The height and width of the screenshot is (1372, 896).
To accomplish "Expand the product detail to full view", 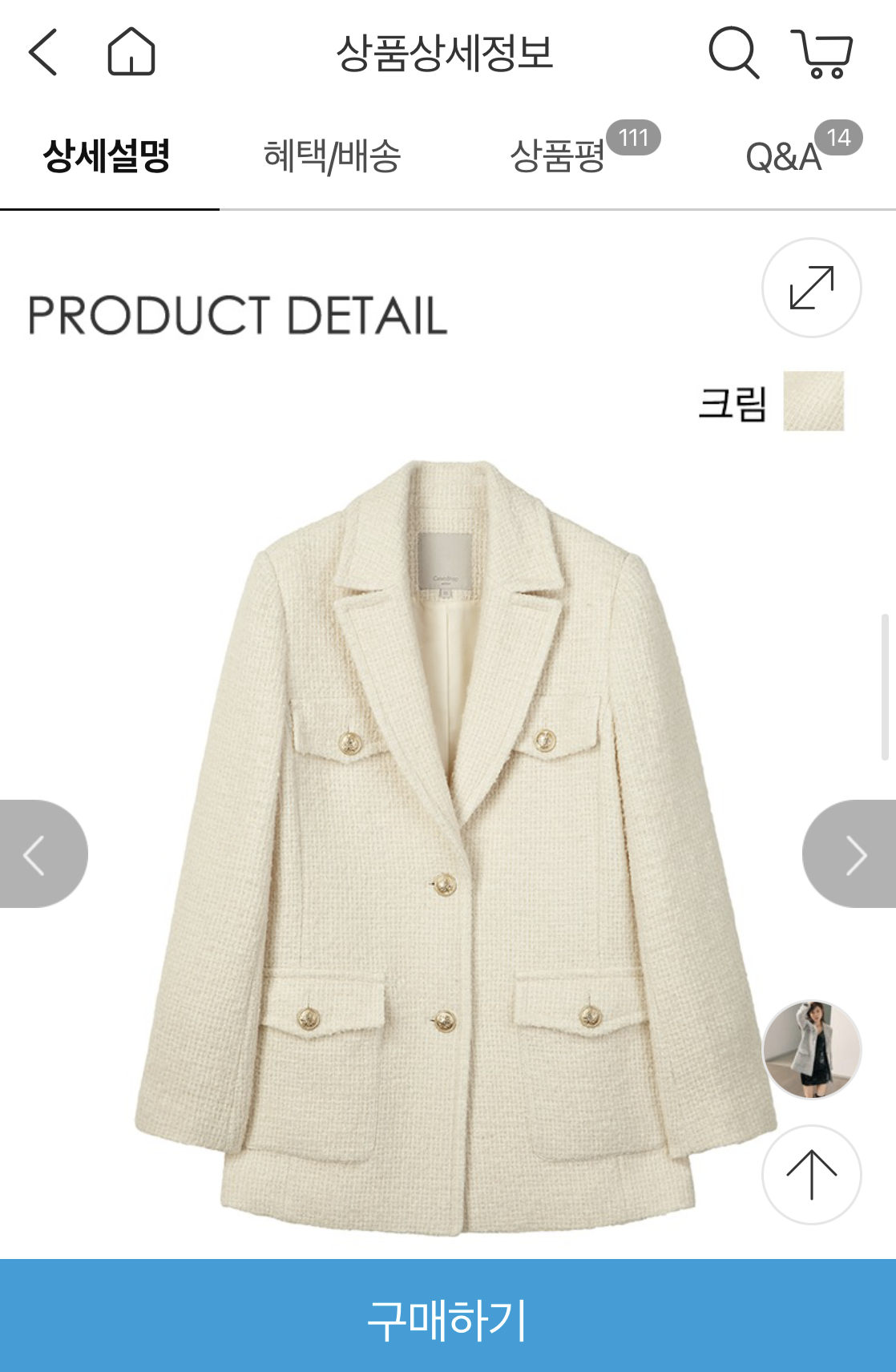I will click(811, 287).
